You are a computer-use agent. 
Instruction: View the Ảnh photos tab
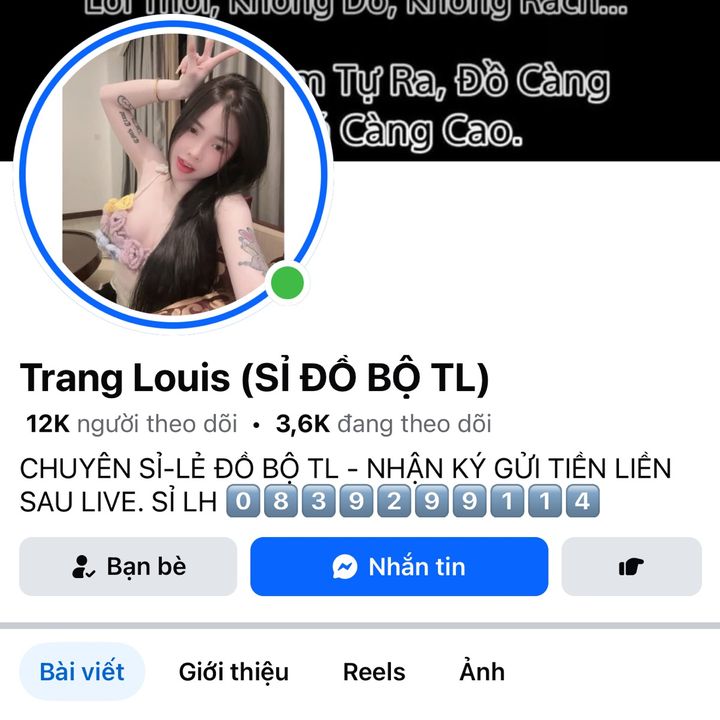pyautogui.click(x=482, y=672)
